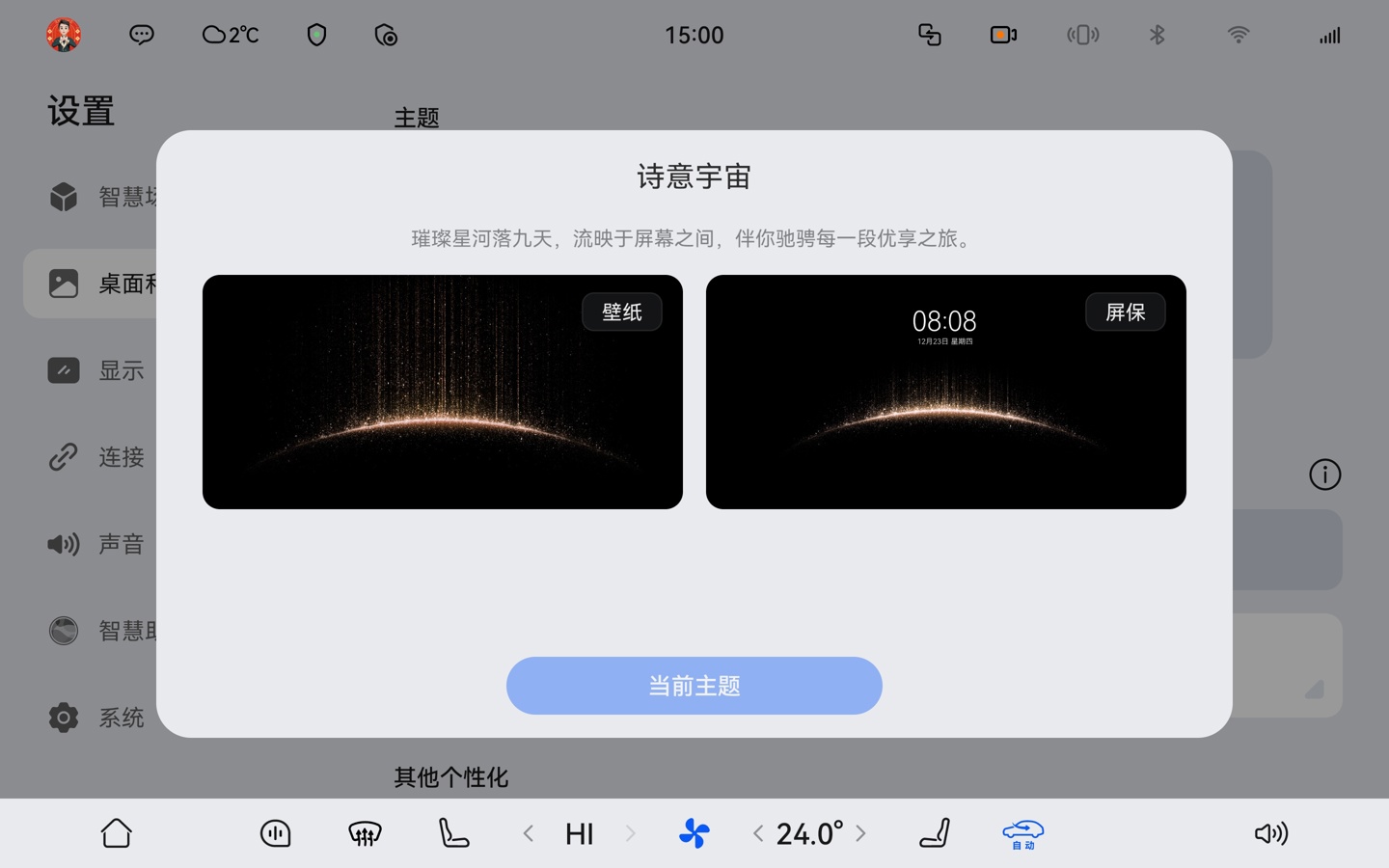Open the 屏保 screensaver preview
The width and height of the screenshot is (1389, 868).
(x=945, y=393)
